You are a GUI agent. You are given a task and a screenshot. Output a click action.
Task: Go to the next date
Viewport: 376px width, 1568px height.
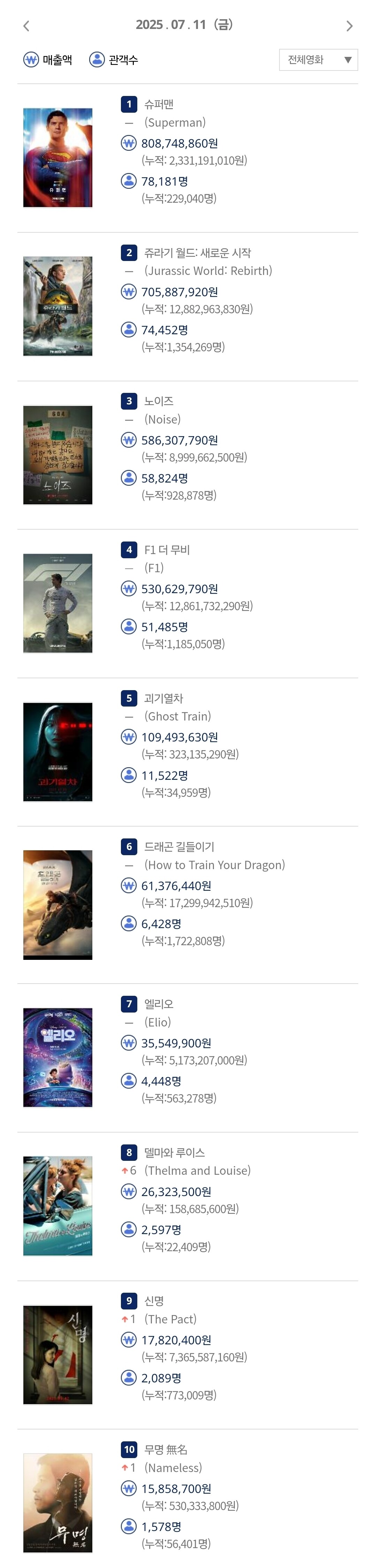[349, 25]
